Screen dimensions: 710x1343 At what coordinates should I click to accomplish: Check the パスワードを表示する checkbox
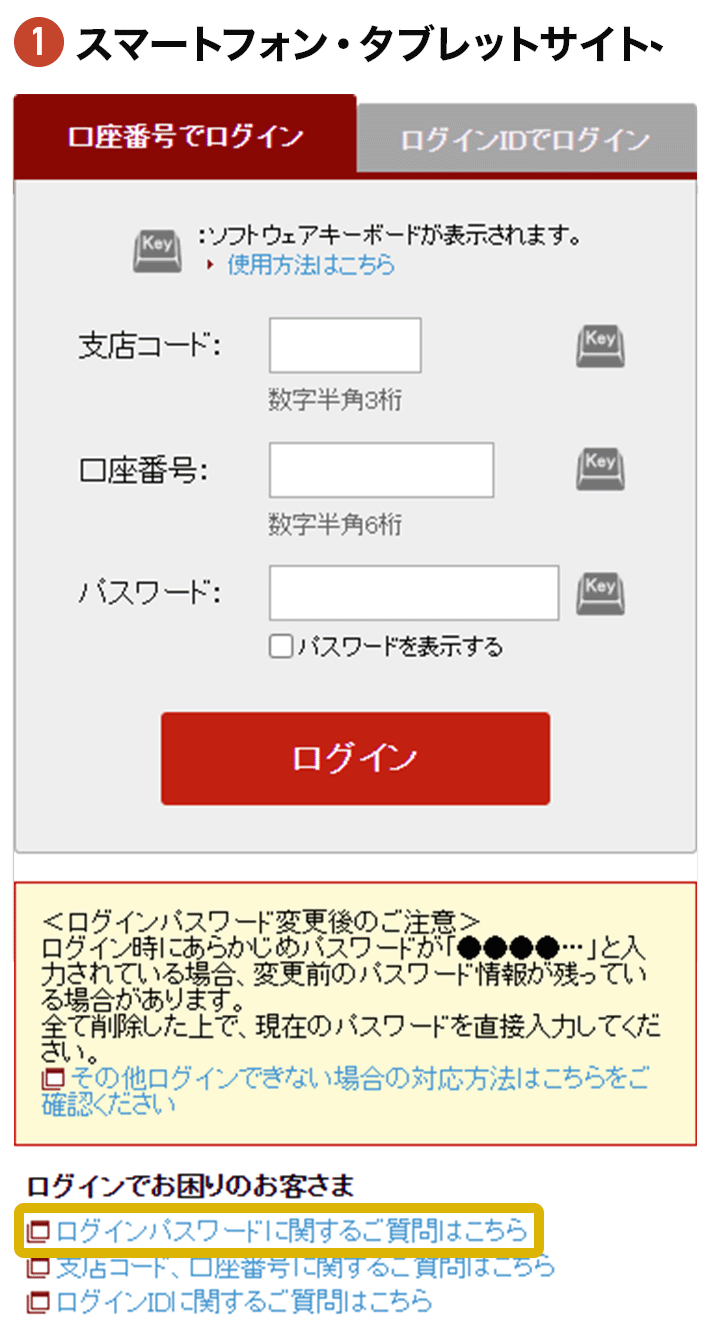(x=281, y=647)
